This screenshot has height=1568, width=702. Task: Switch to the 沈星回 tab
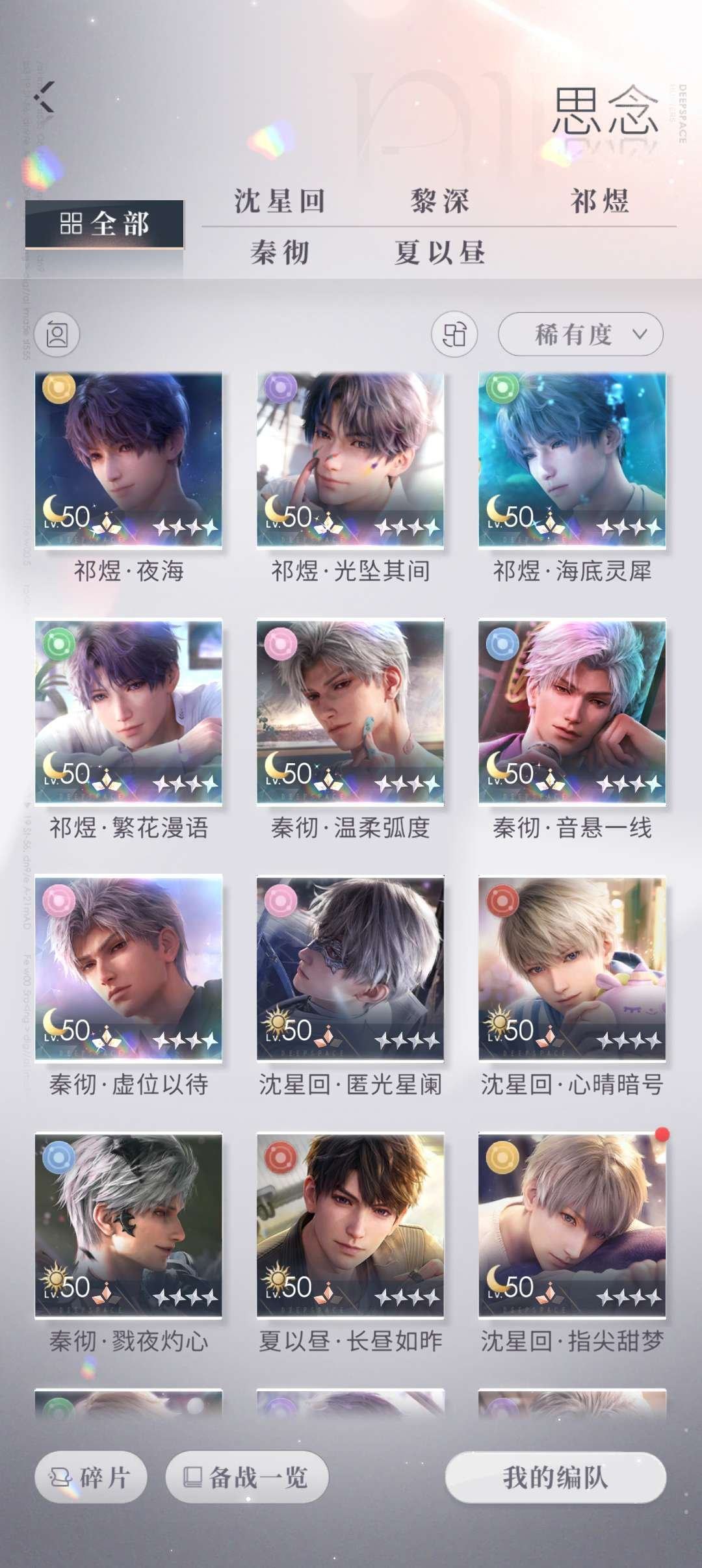click(x=279, y=201)
